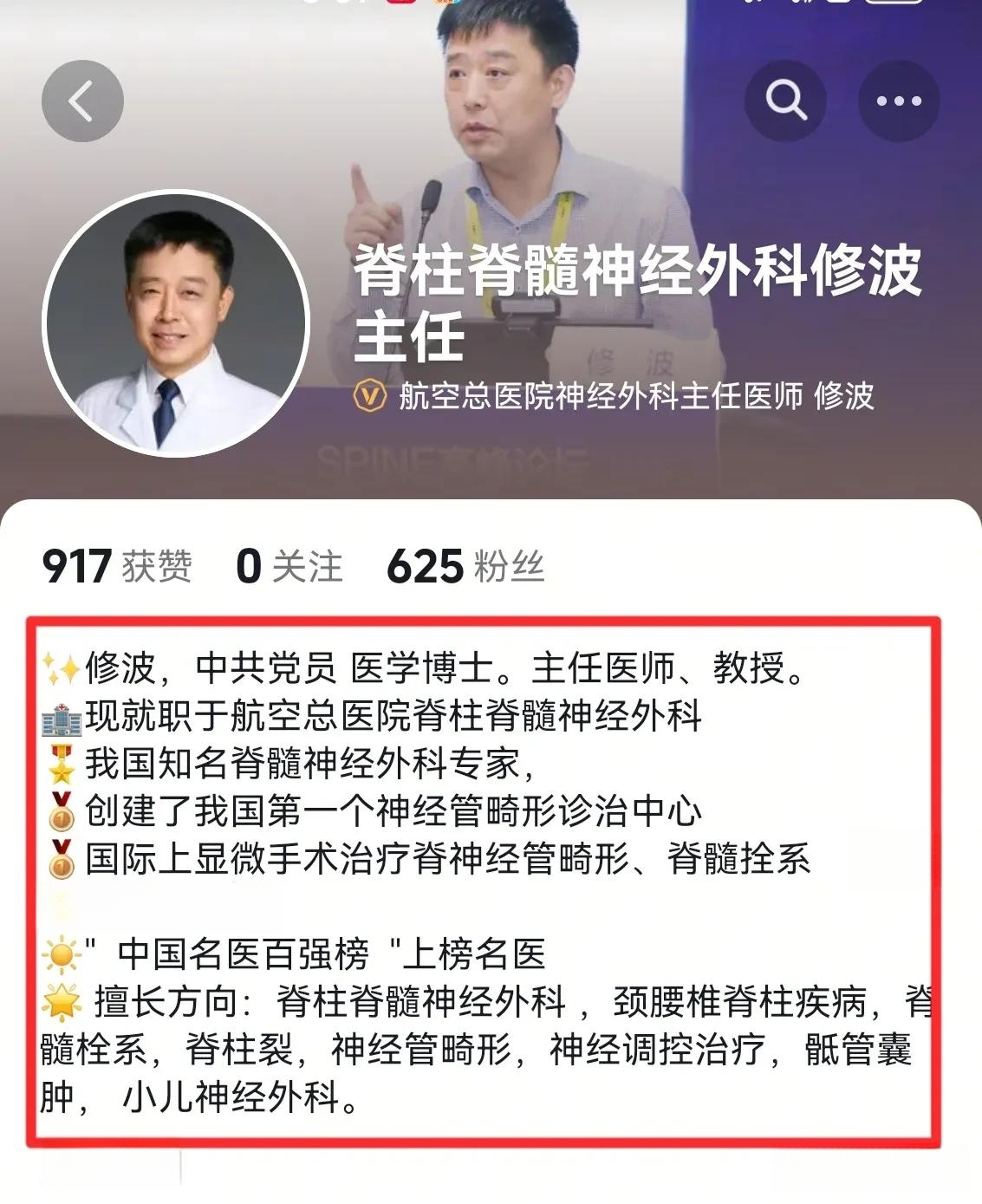Open the 0 关注 following list
982x1204 pixels.
pyautogui.click(x=289, y=567)
